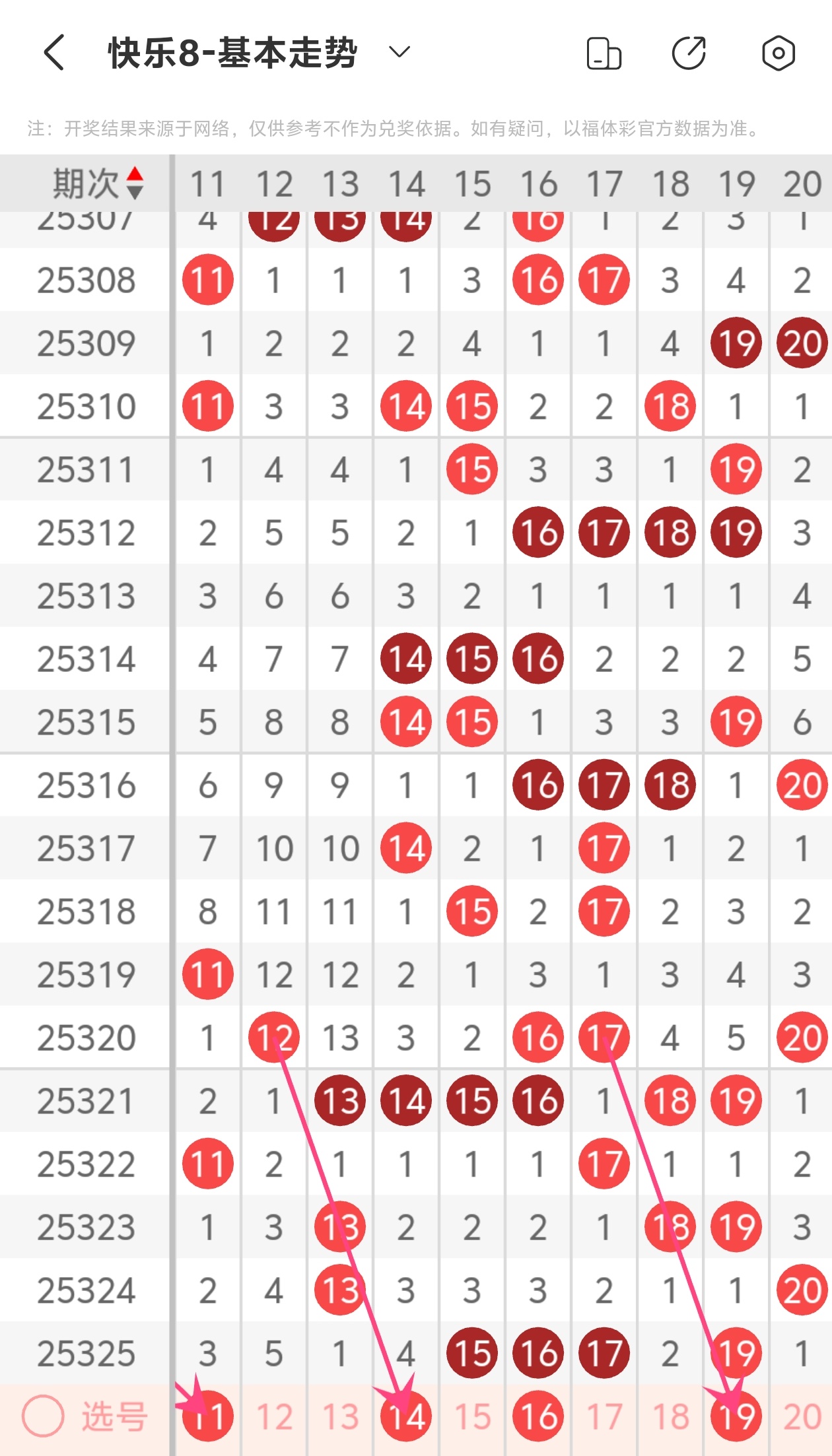The height and width of the screenshot is (1456, 832).
Task: Select number 17 in the 选号 row
Action: pyautogui.click(x=604, y=1416)
